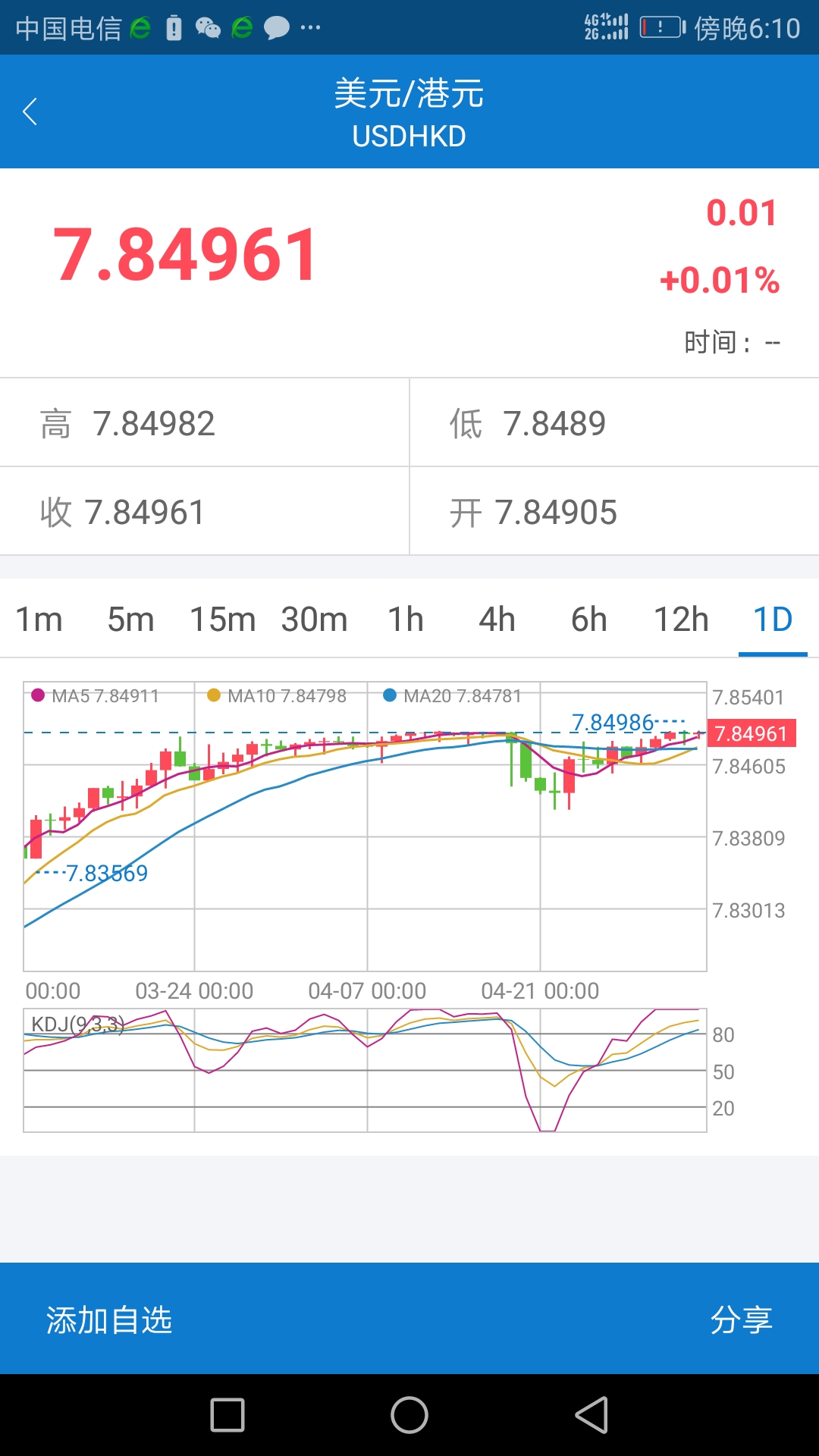819x1456 pixels.
Task: Go back using the top-left arrow
Action: pyautogui.click(x=30, y=111)
